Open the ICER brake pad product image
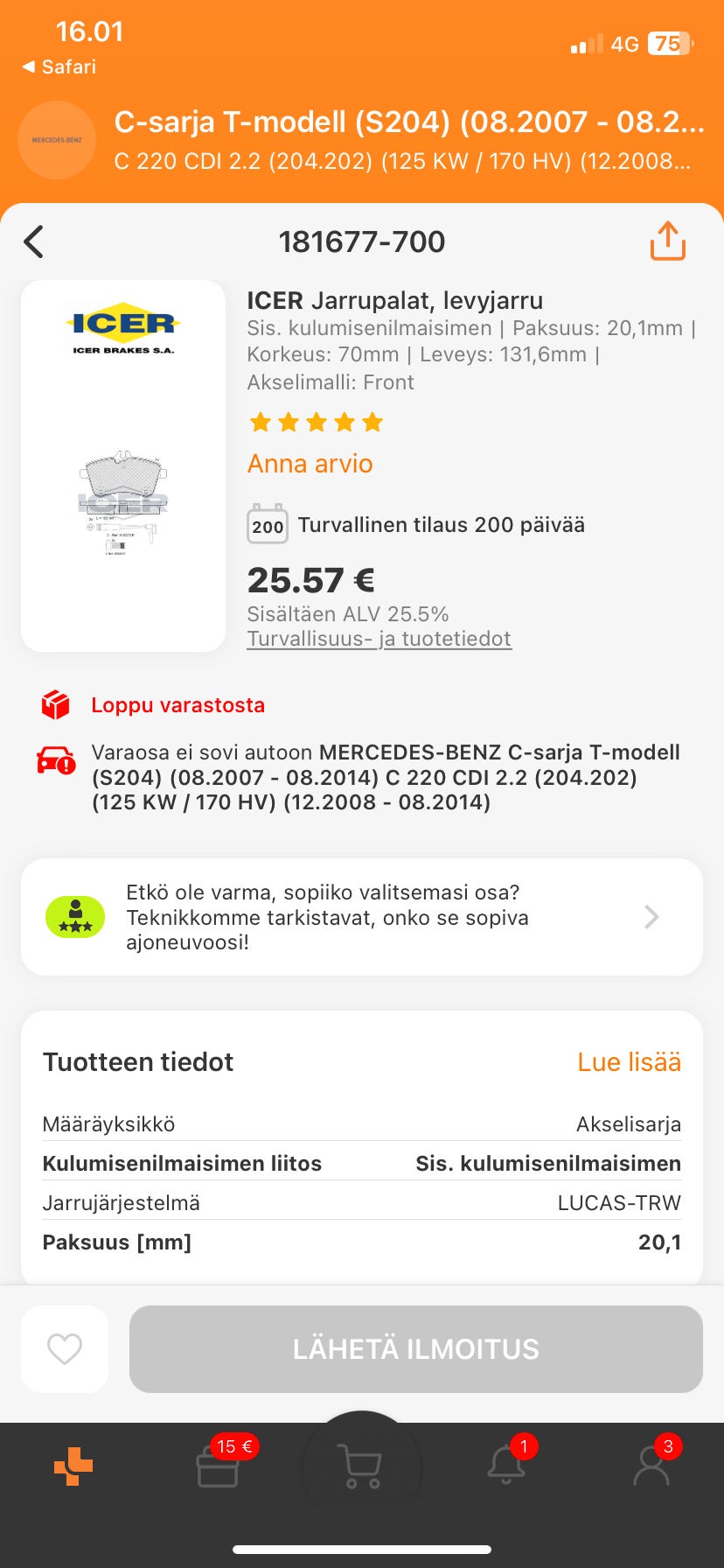This screenshot has width=724, height=1568. click(123, 465)
